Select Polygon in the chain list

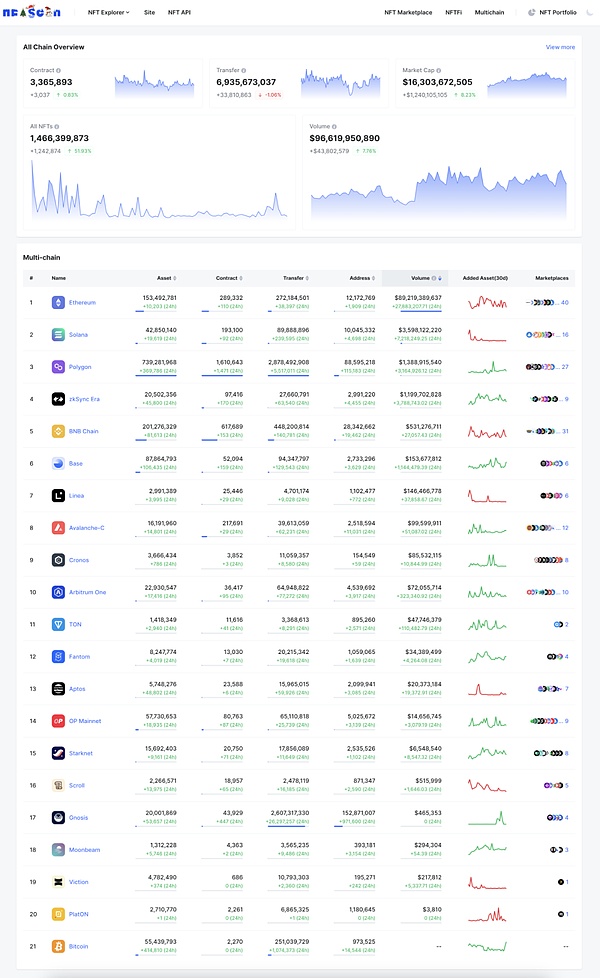click(x=80, y=366)
